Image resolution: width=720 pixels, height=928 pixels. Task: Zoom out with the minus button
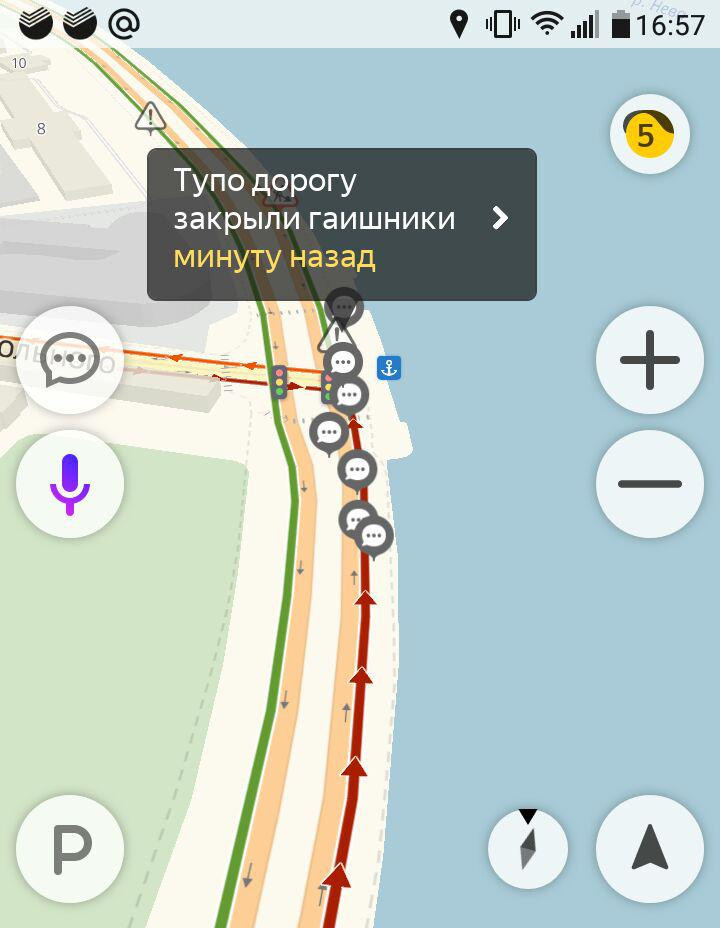click(x=649, y=484)
